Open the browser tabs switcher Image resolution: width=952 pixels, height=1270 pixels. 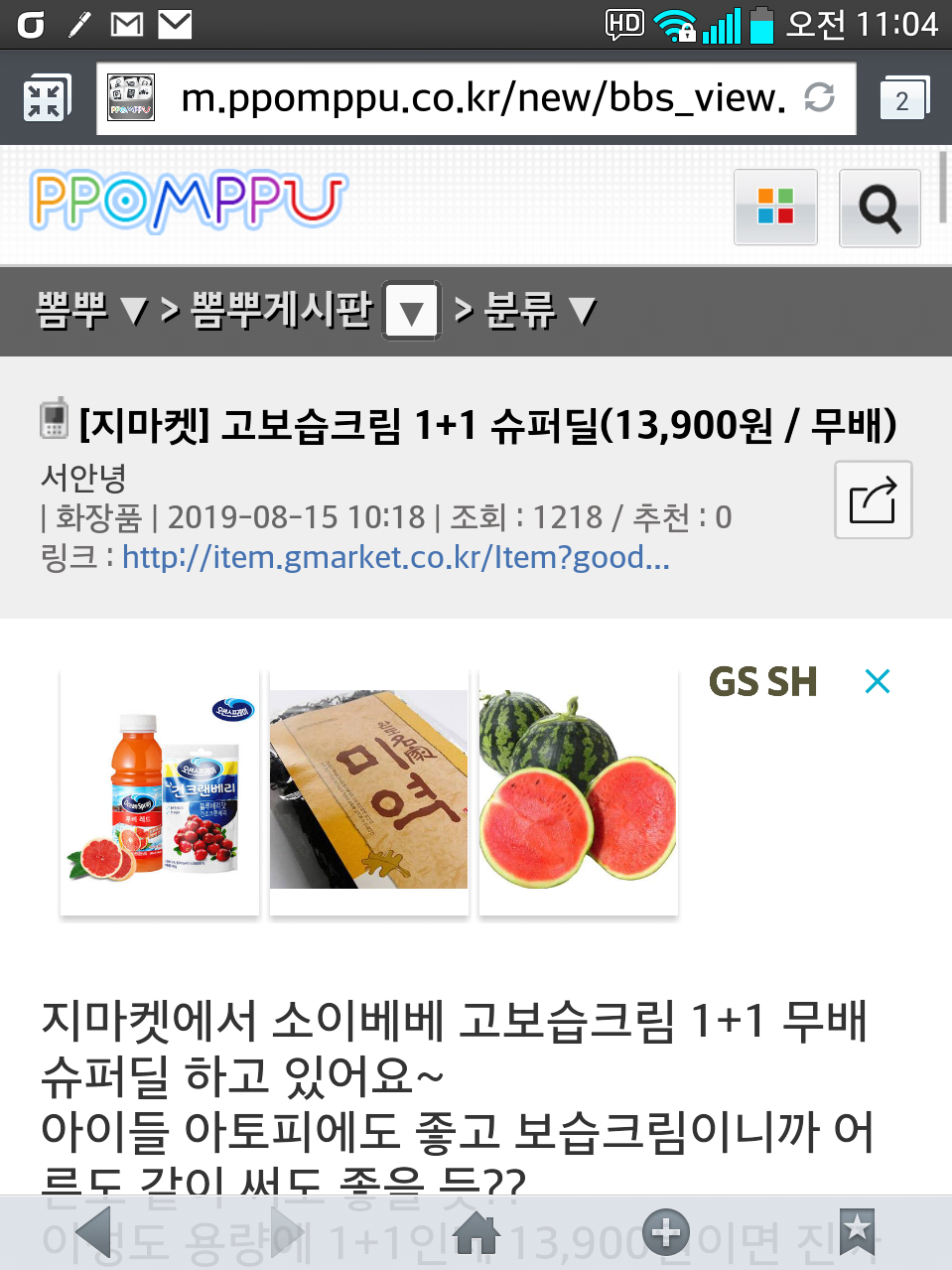point(903,98)
